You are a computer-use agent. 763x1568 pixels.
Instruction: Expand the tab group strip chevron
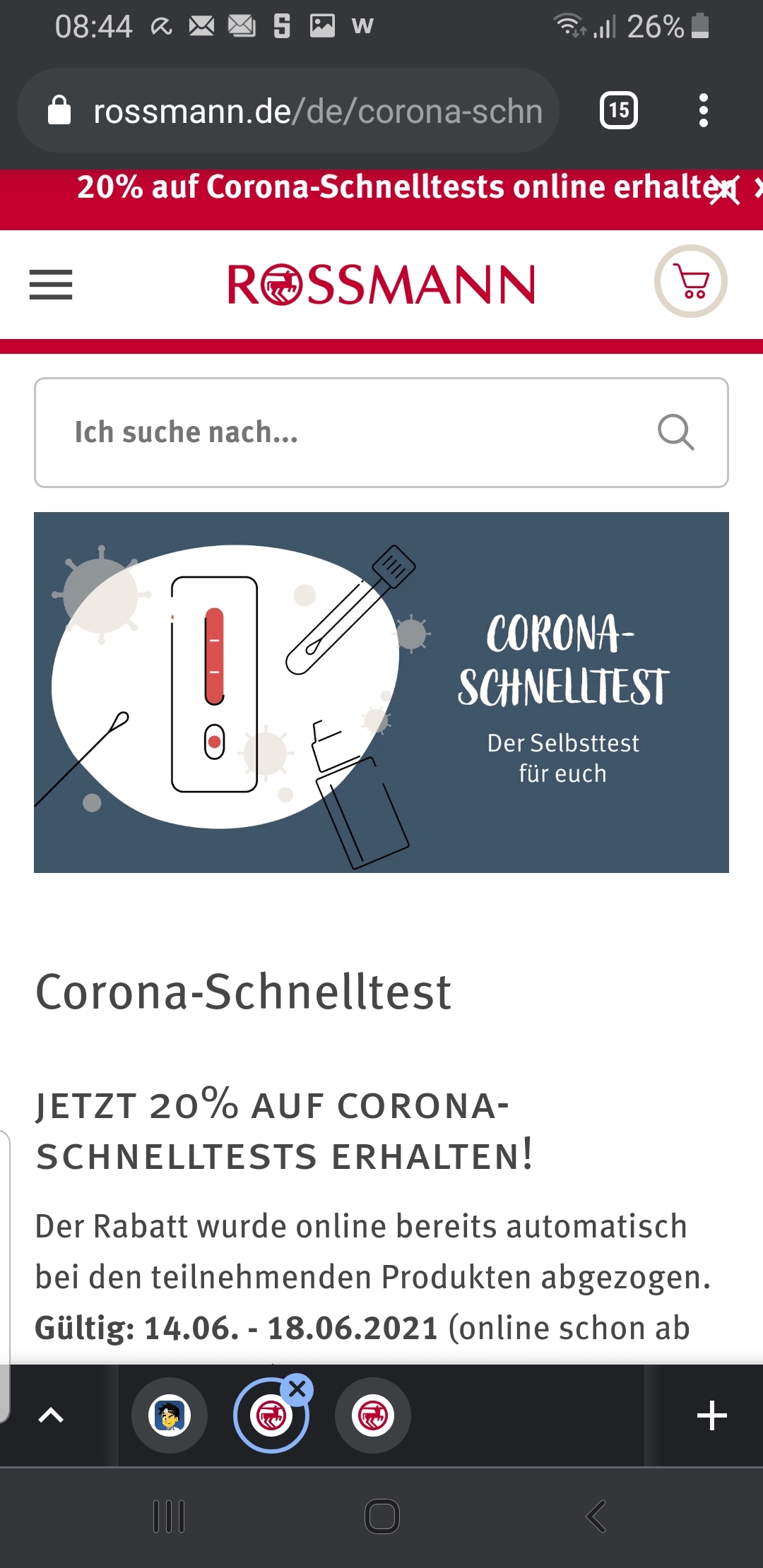51,1415
